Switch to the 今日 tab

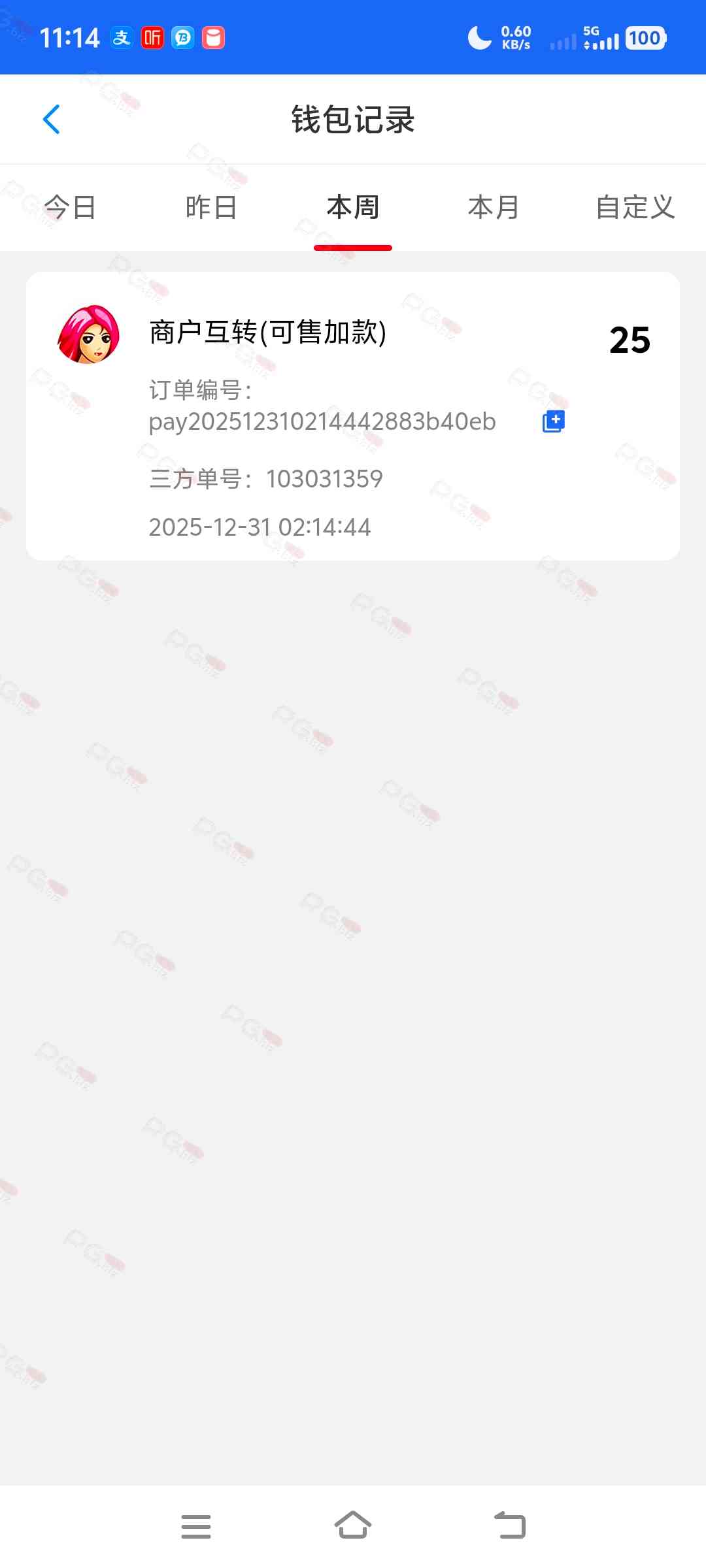(x=70, y=208)
